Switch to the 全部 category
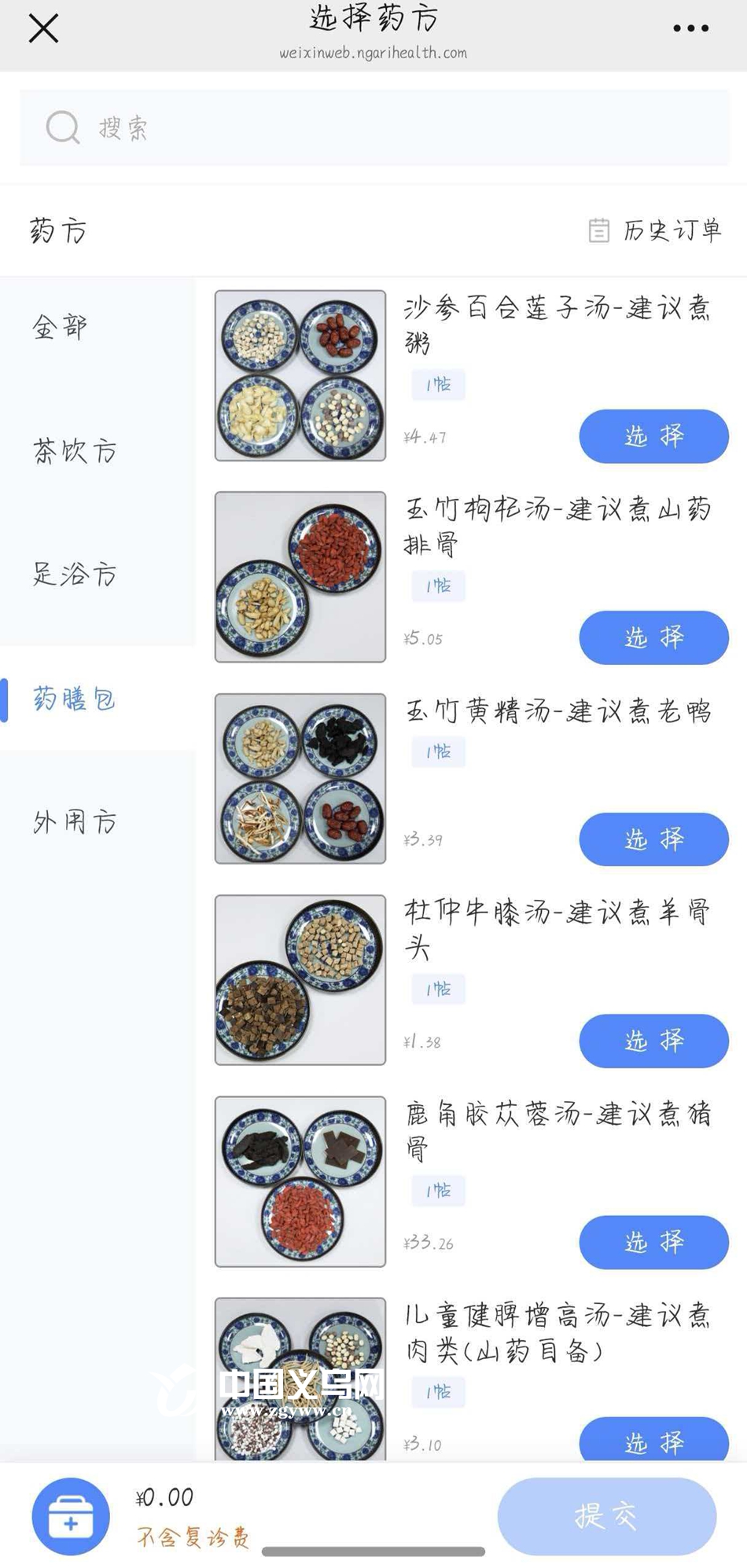The image size is (747, 1568). point(60,326)
